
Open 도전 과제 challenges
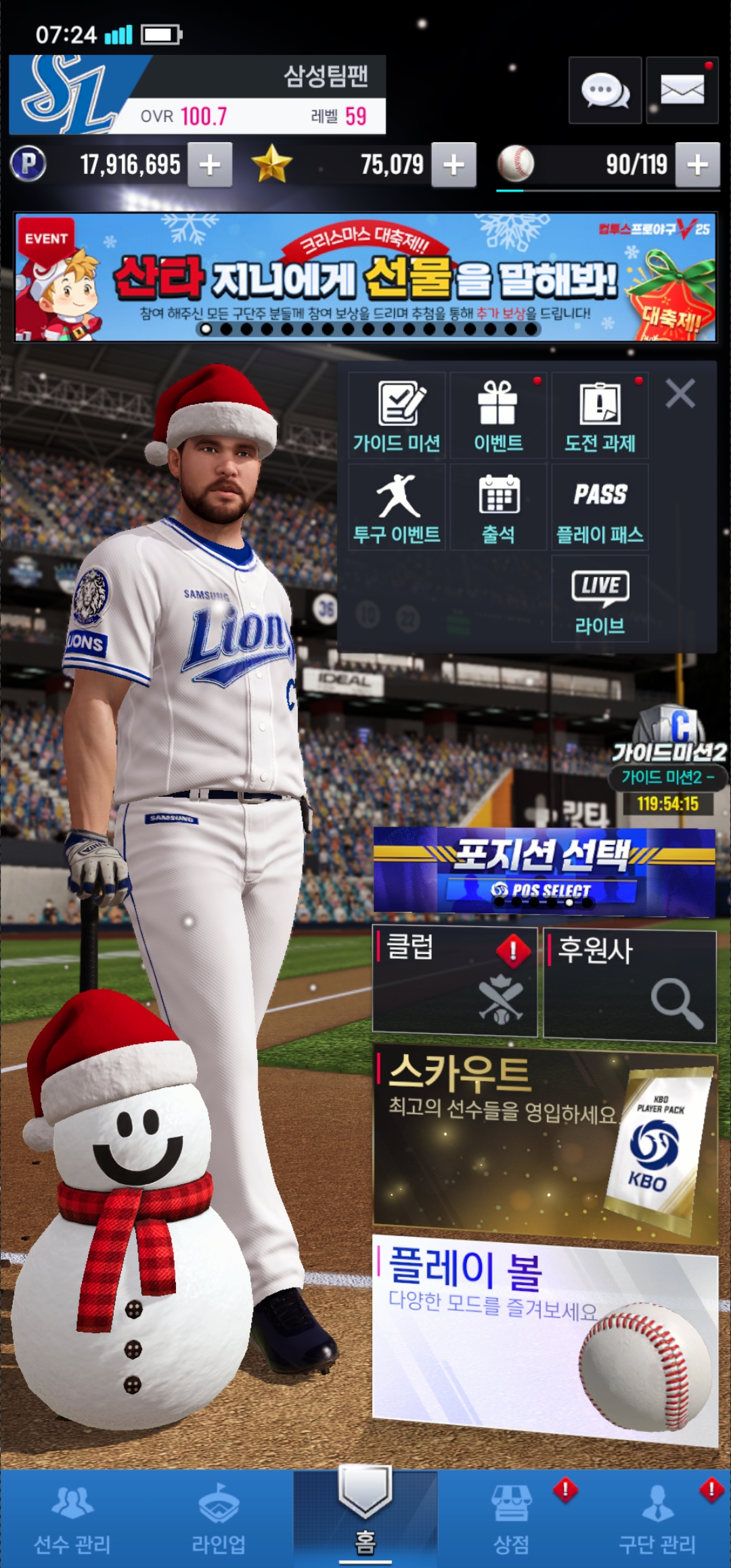pyautogui.click(x=600, y=416)
